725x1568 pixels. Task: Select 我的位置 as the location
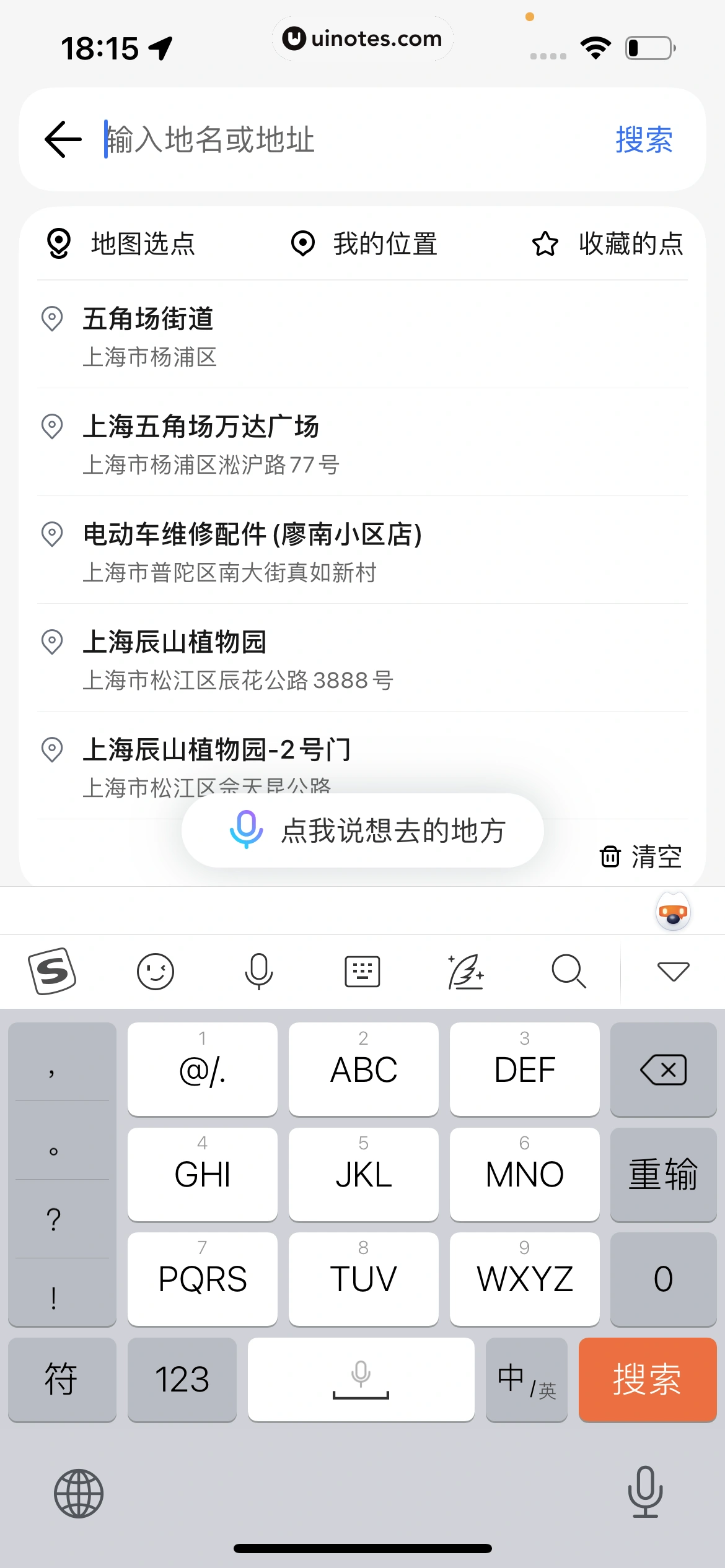(364, 243)
